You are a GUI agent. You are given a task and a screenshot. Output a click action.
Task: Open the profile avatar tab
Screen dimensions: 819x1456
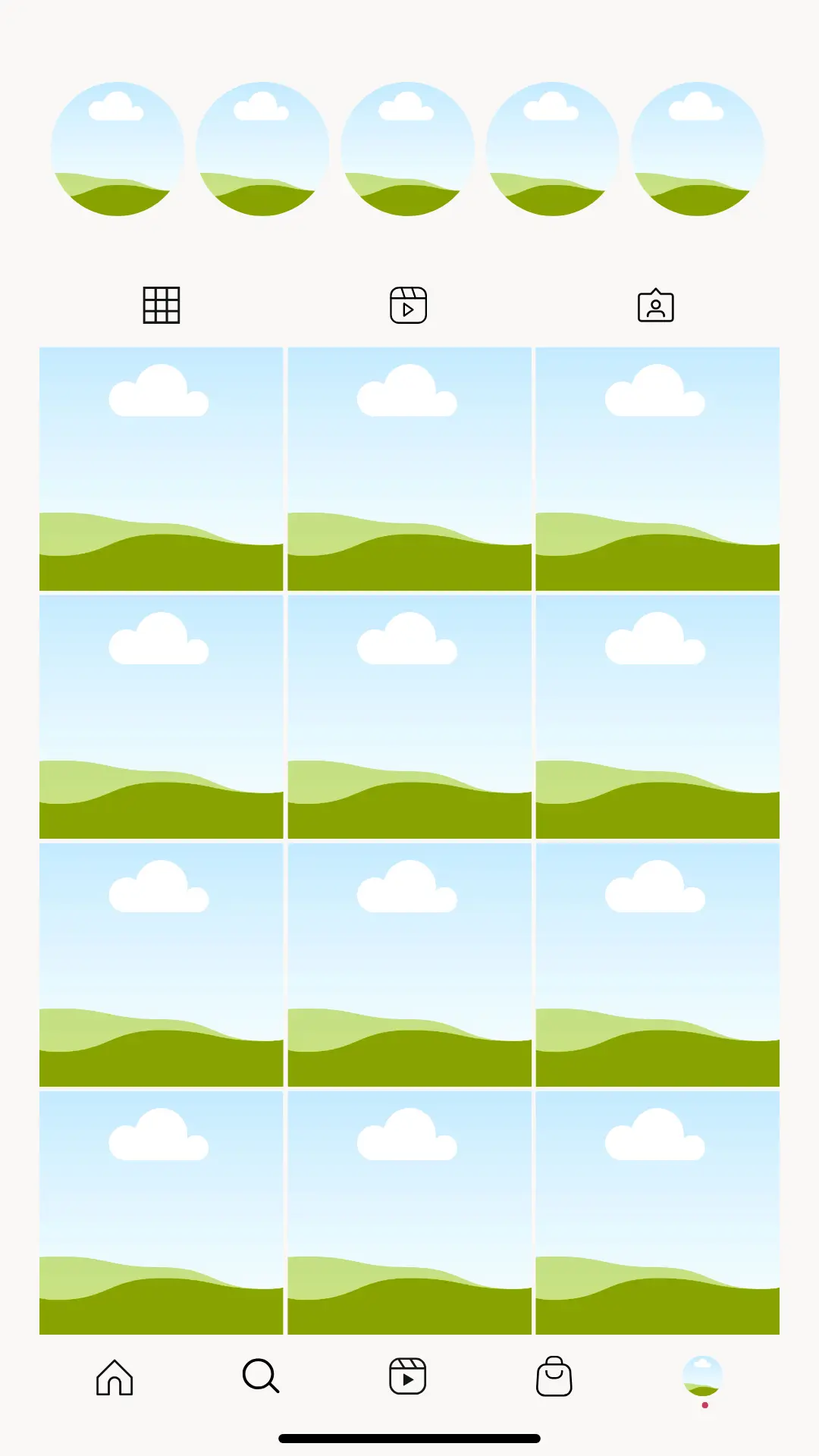coord(702,1376)
